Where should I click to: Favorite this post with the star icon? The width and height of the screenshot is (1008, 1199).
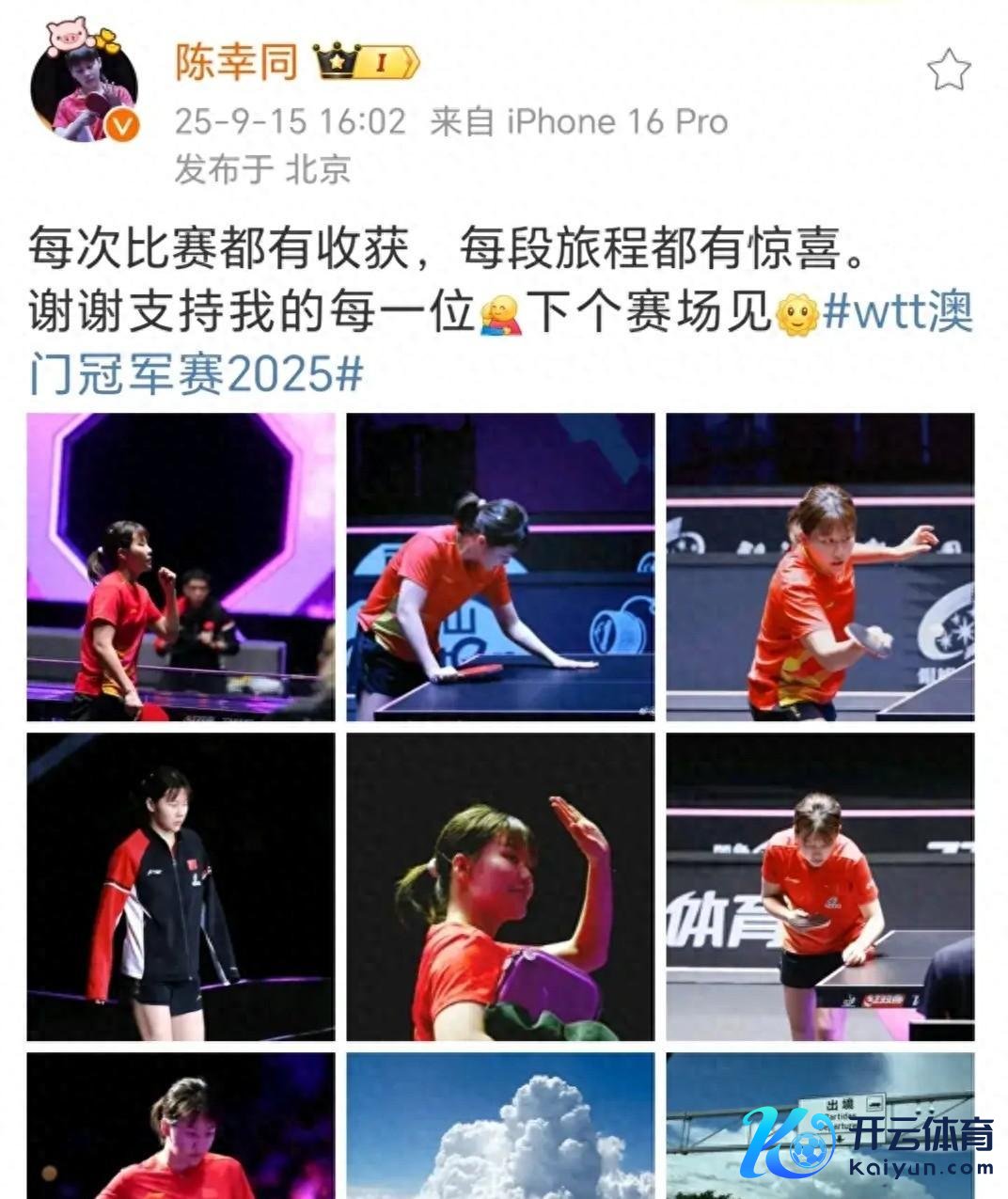click(x=948, y=71)
